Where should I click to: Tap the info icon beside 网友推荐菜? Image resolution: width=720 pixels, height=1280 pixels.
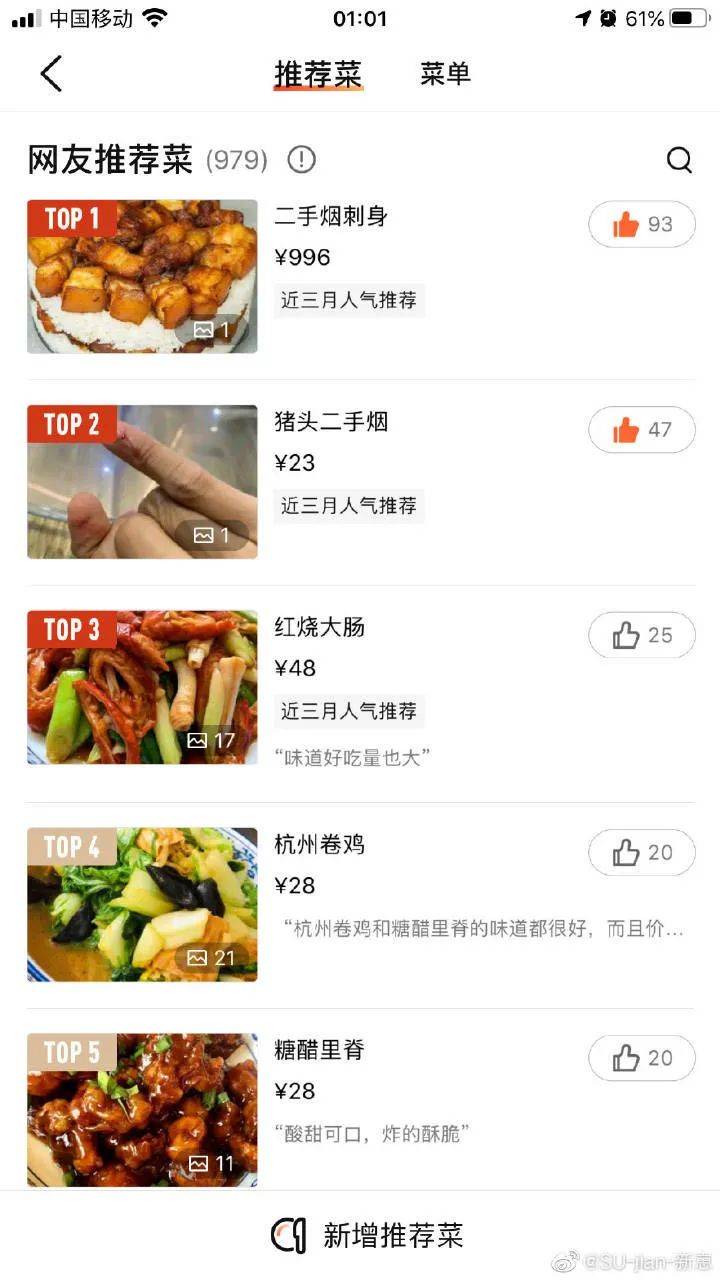(x=300, y=160)
